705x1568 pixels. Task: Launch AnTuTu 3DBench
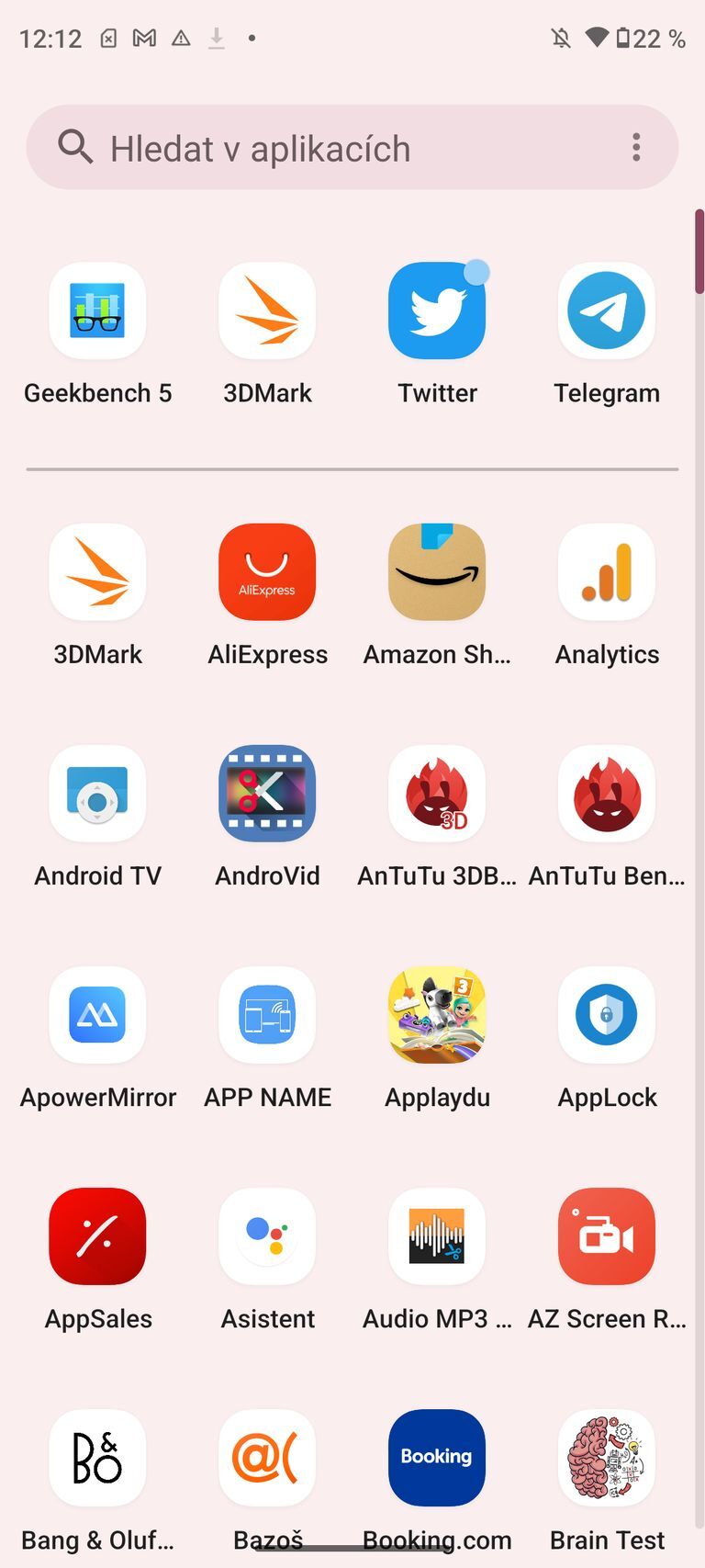pos(436,794)
